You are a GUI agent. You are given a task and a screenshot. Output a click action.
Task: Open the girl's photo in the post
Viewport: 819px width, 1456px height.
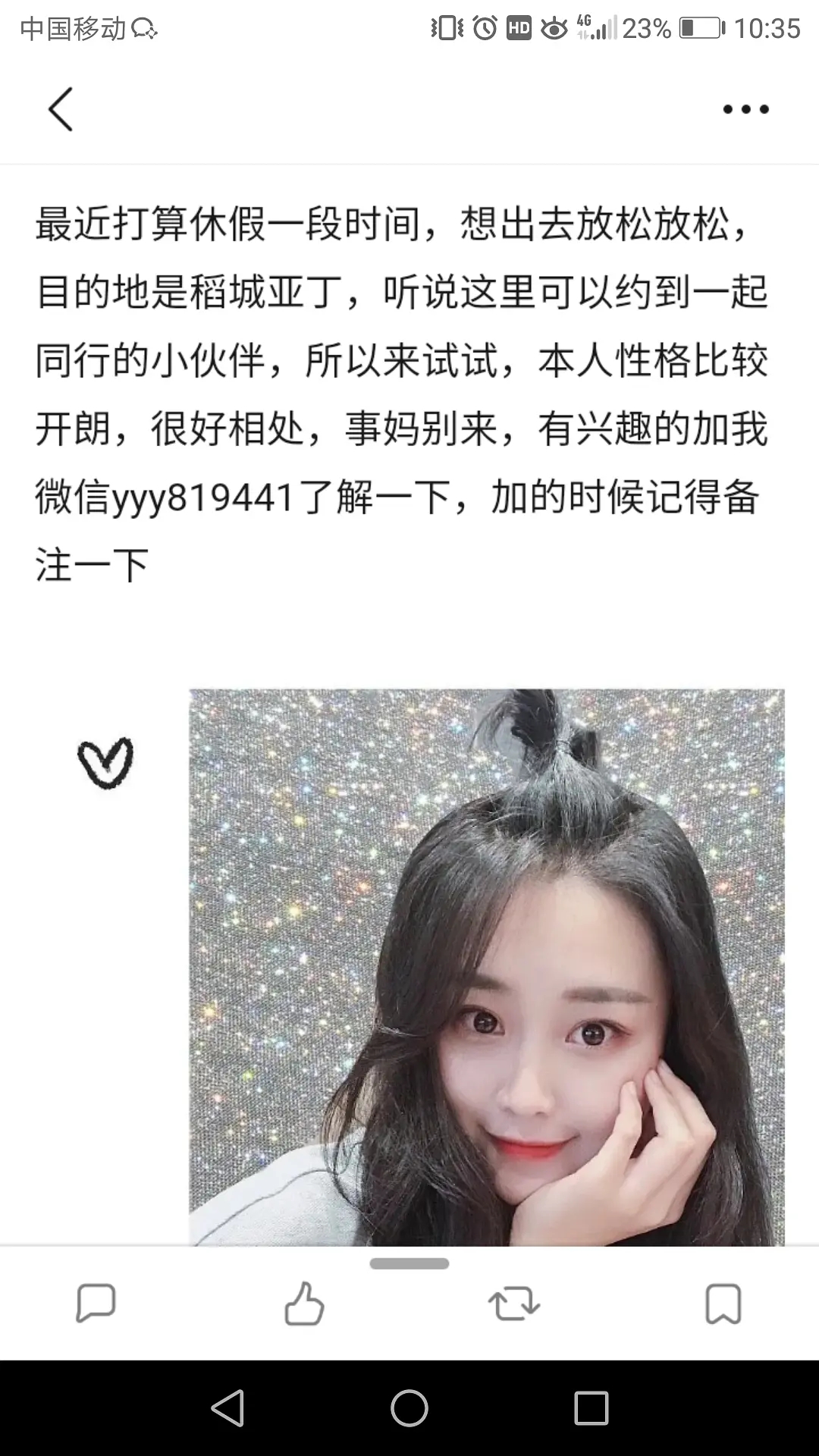coord(486,967)
